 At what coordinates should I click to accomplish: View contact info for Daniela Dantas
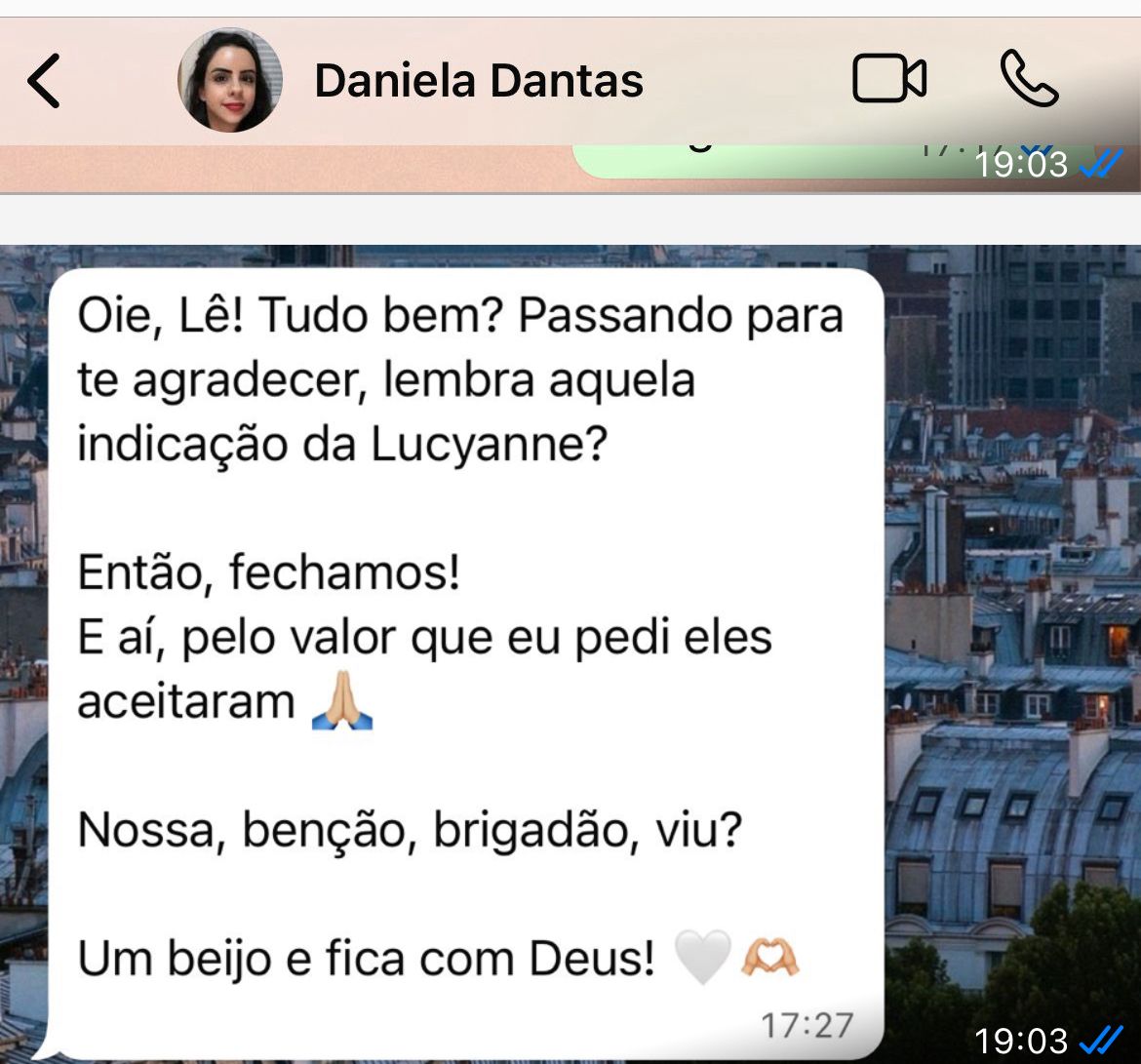tap(479, 81)
